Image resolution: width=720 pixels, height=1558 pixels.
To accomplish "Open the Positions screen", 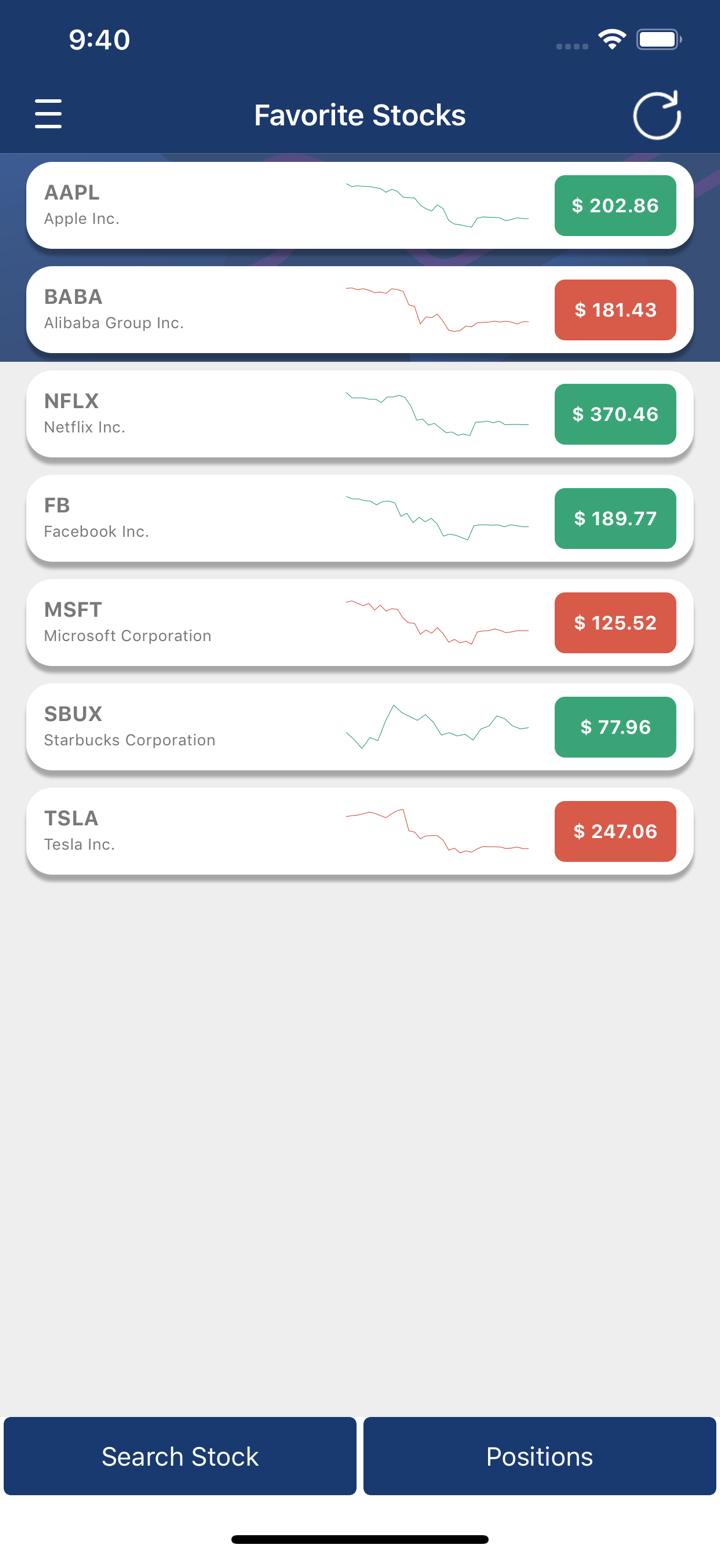I will (x=538, y=1456).
